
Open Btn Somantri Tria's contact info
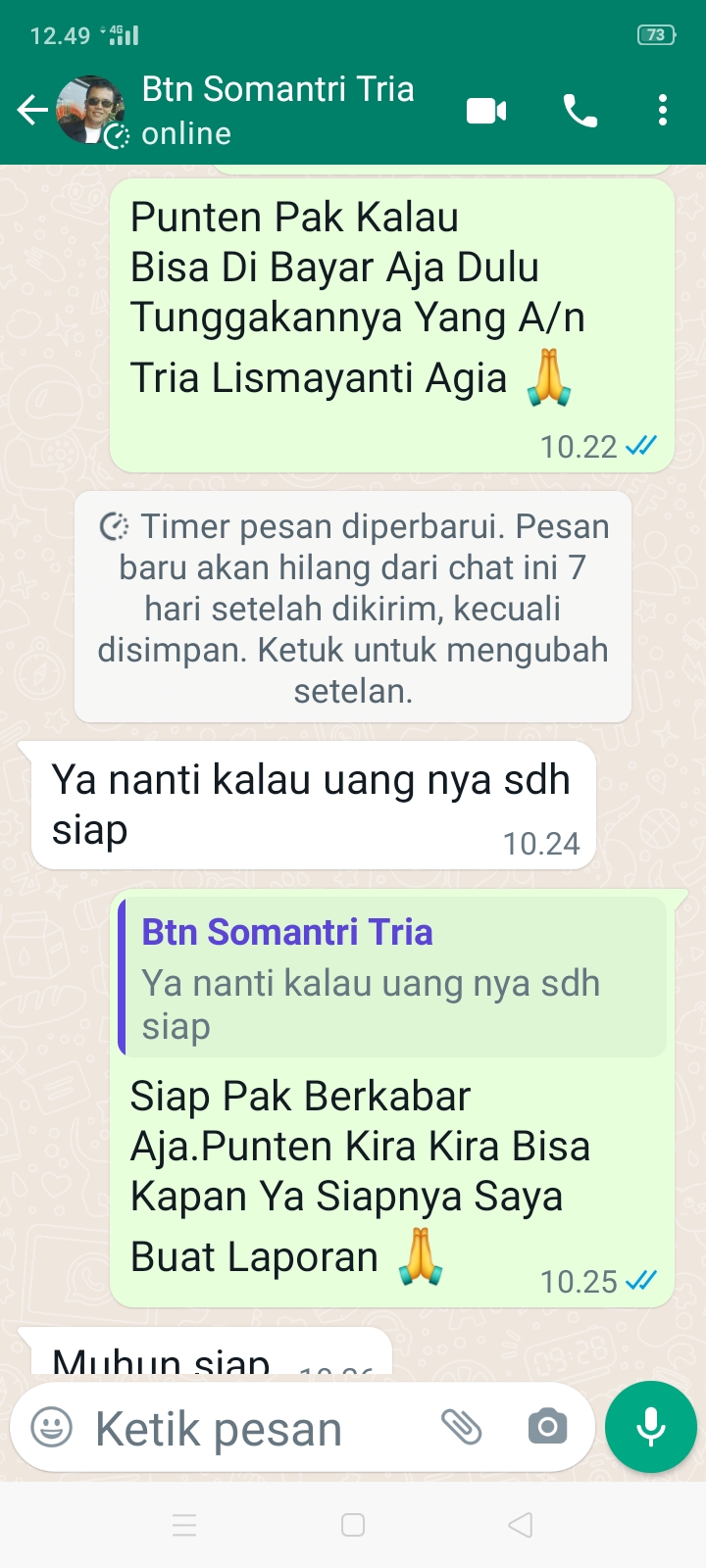277,110
